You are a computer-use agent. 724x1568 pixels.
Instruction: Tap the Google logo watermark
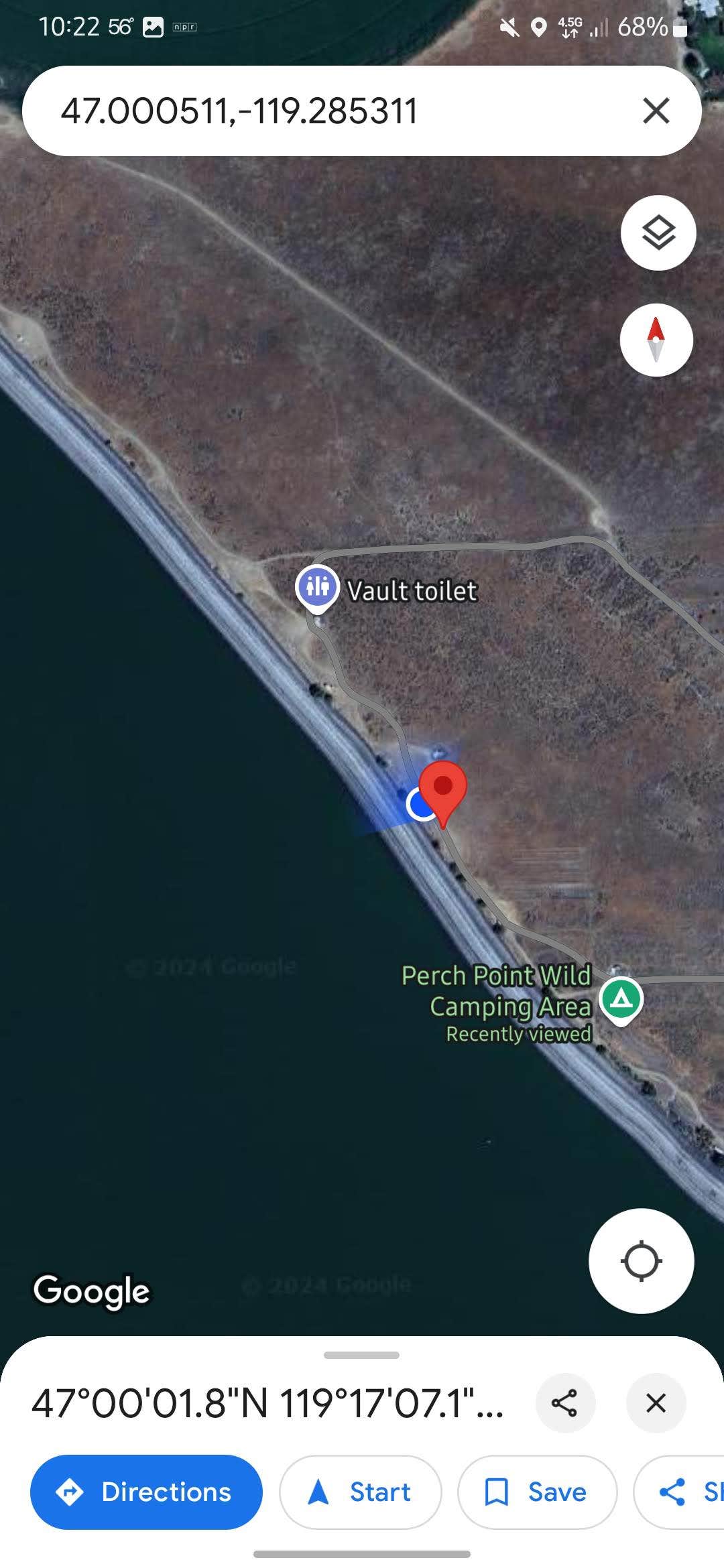click(x=93, y=1290)
